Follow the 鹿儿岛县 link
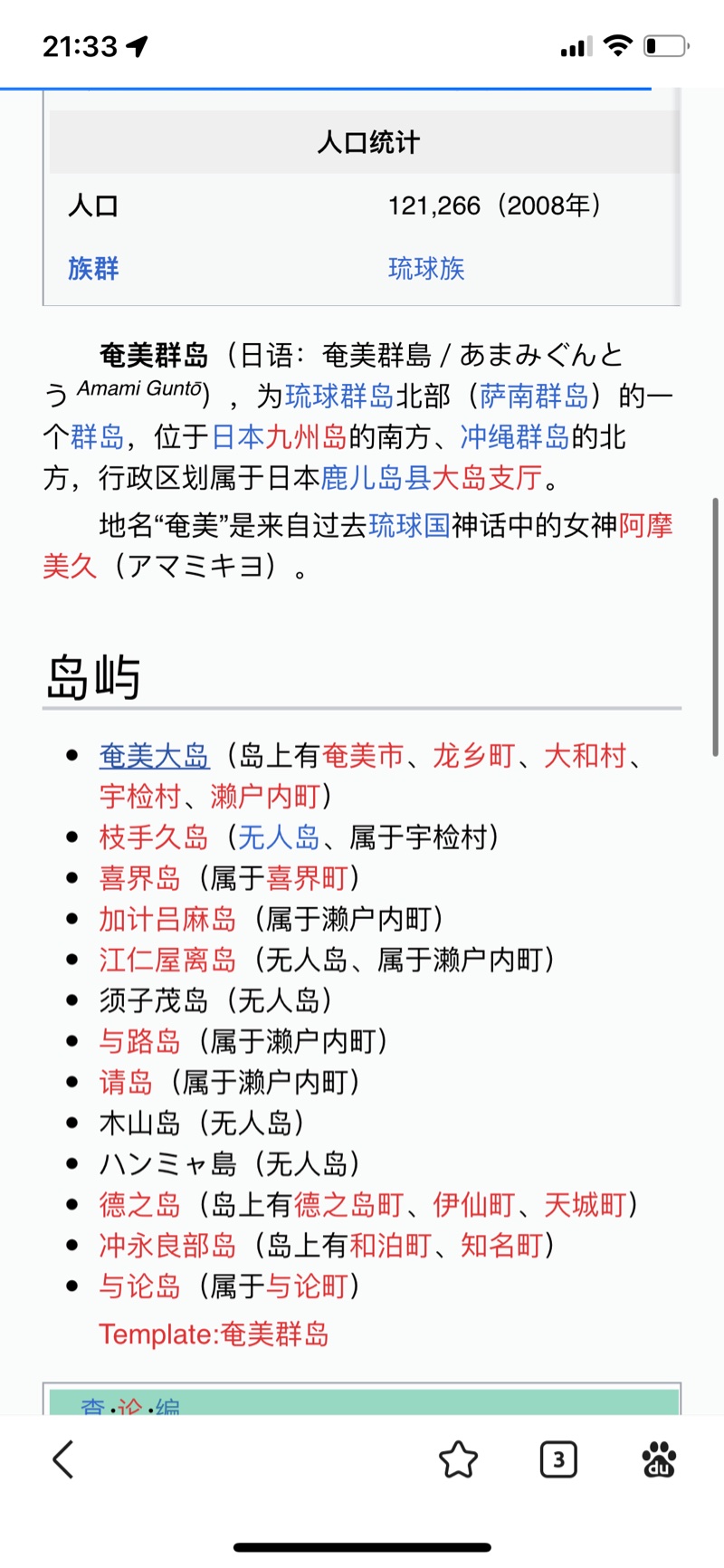 [x=376, y=477]
